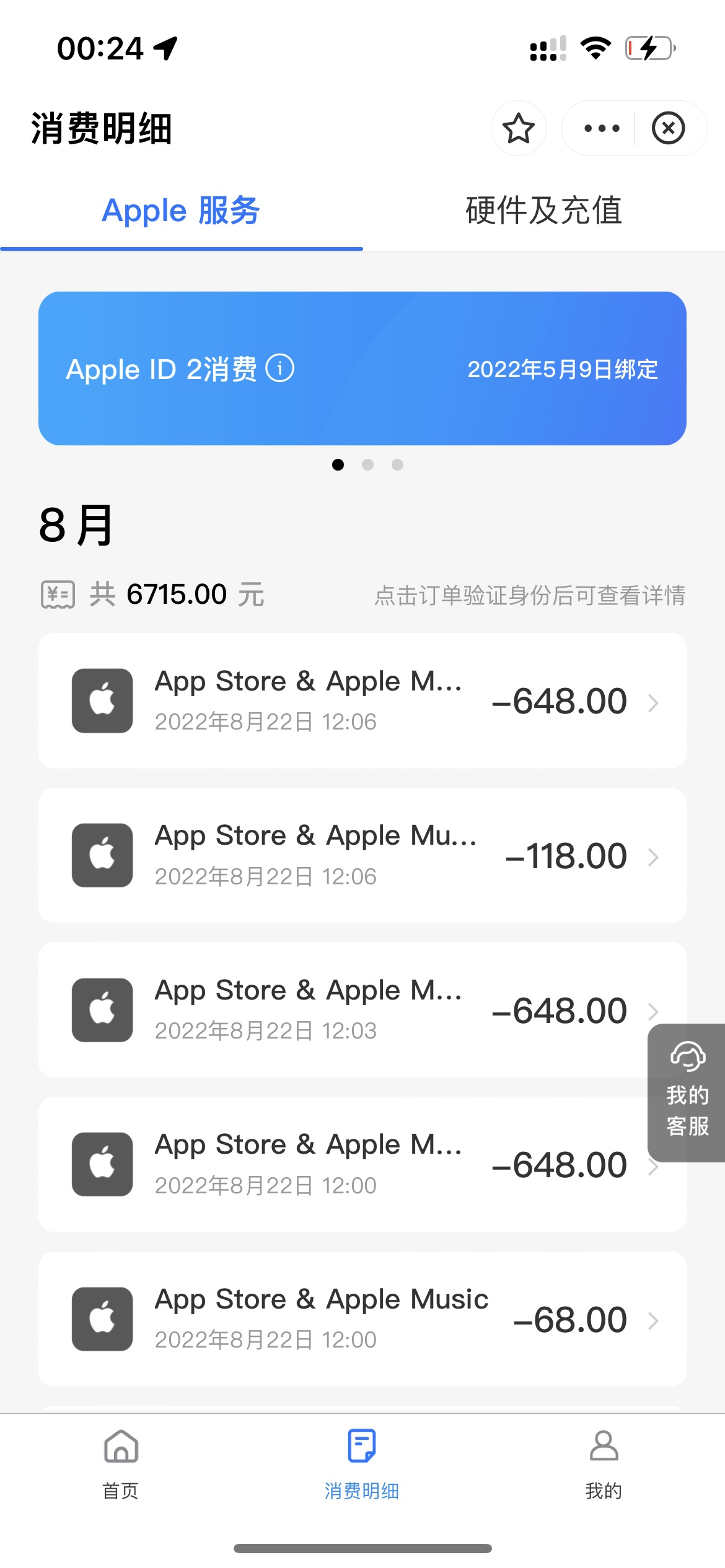The height and width of the screenshot is (1568, 725).
Task: Open the -648.00 order at 12:03
Action: pos(362,1009)
